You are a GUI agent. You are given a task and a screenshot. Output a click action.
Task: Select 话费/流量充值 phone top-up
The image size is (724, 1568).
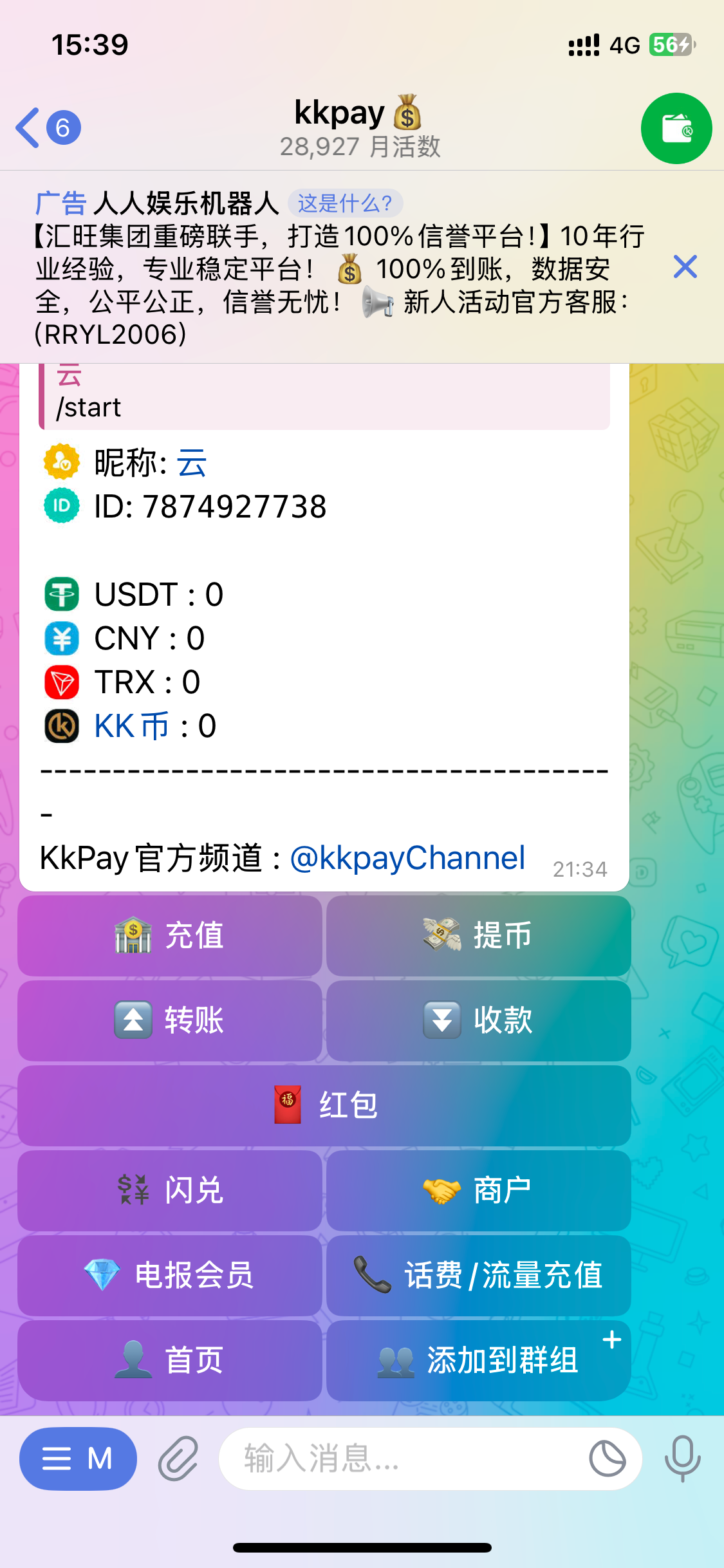(478, 1275)
